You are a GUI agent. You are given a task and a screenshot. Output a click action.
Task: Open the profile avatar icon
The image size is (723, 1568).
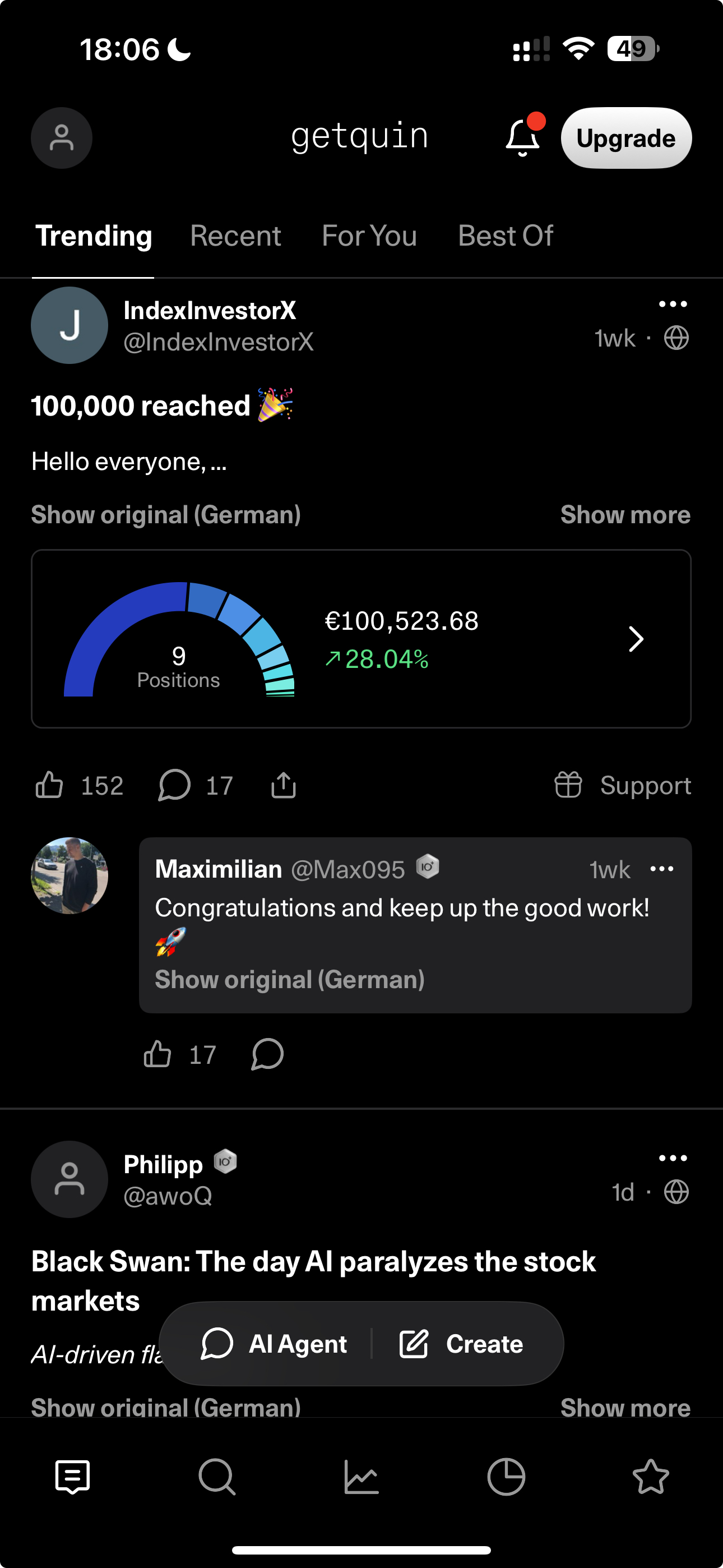(x=62, y=137)
